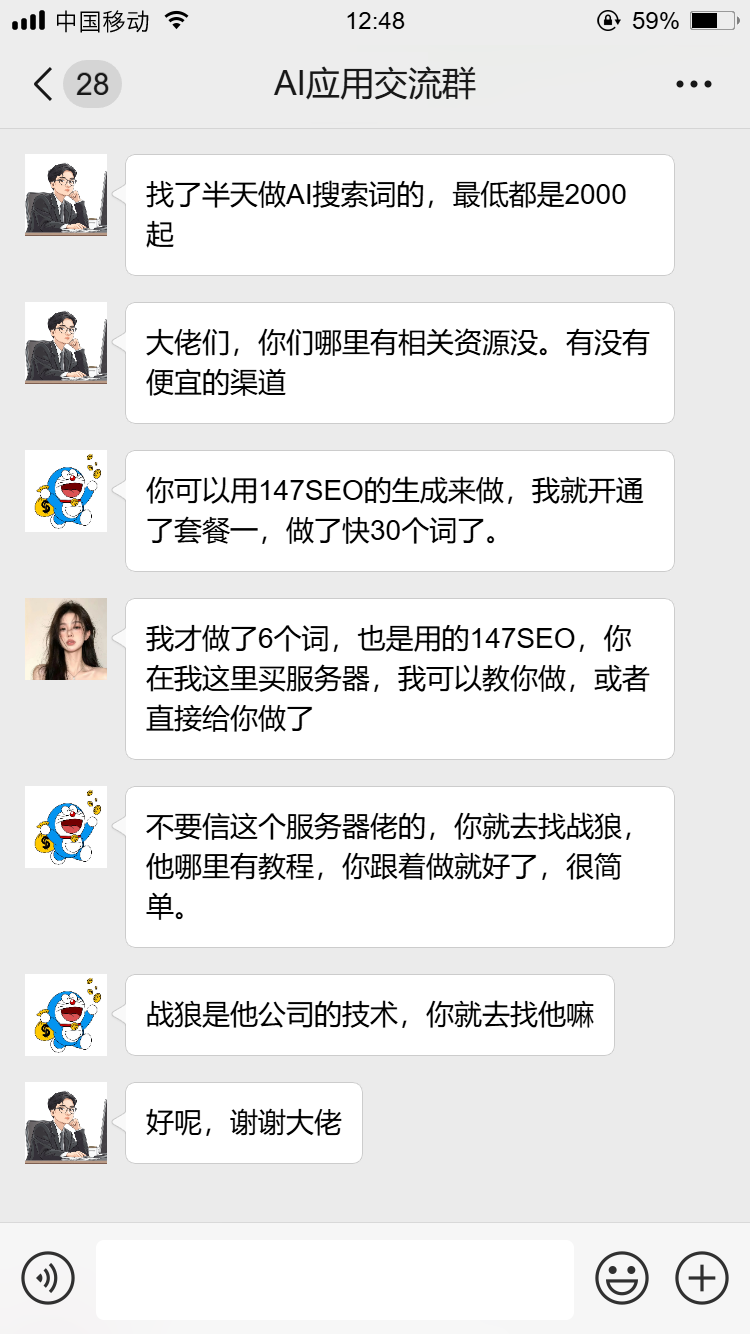Tap avatar beside 好呢，谢谢大佬 message
This screenshot has height=1334, width=750.
coord(66,1123)
